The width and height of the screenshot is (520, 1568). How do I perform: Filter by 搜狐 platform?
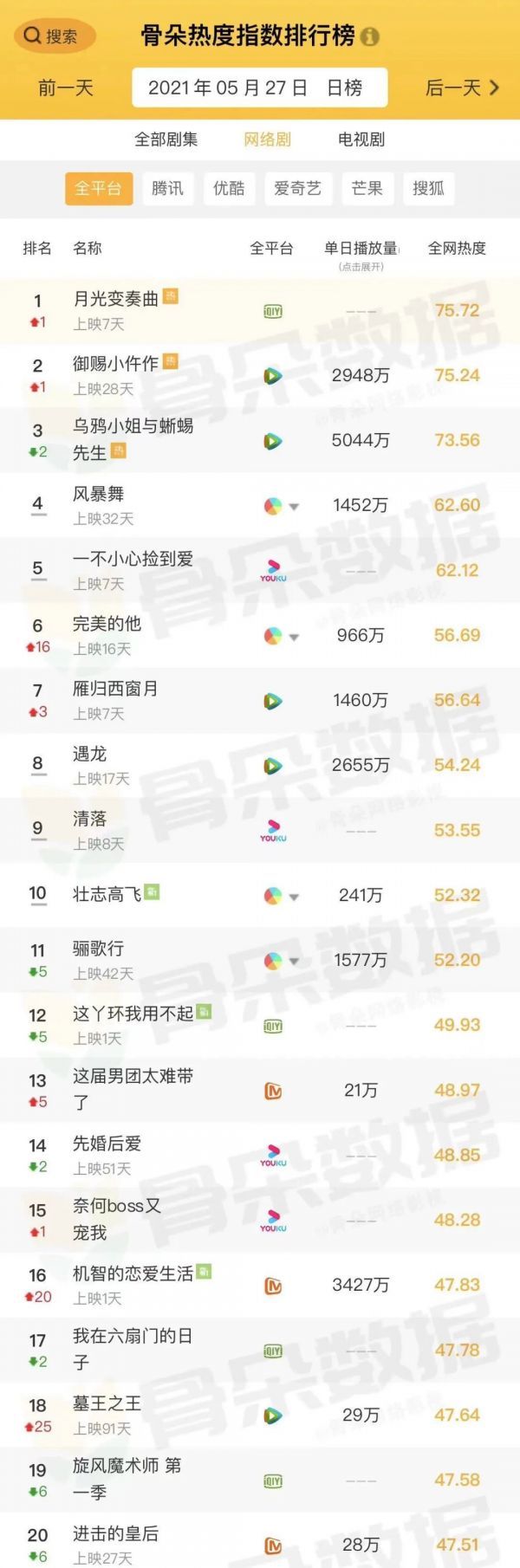428,188
